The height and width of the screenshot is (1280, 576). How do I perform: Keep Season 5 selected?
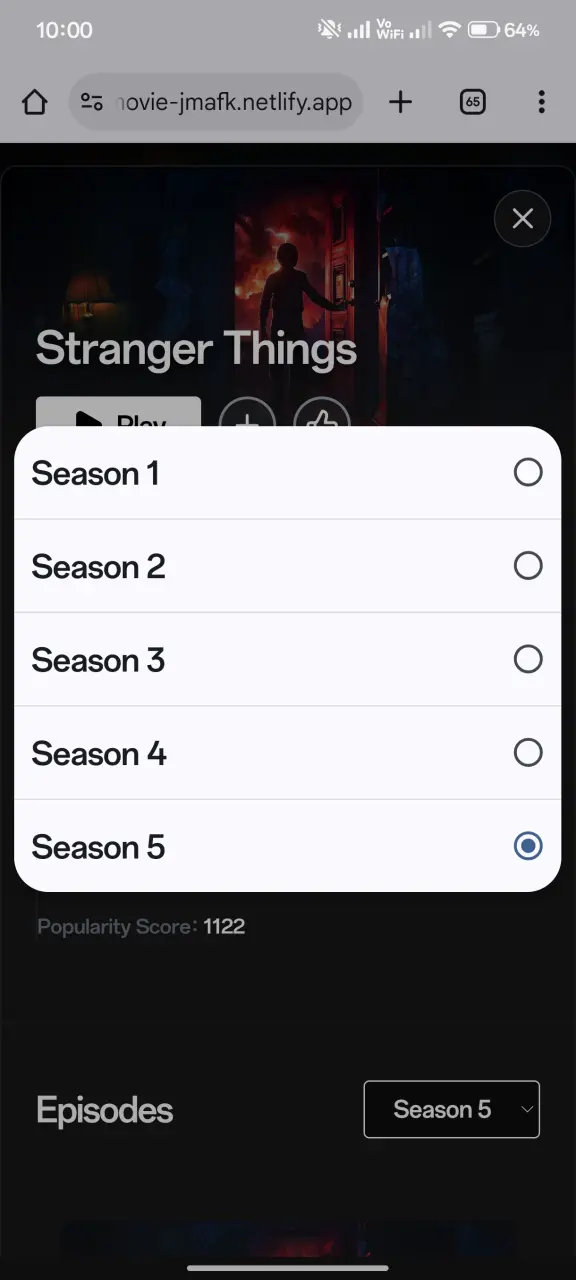click(x=287, y=846)
